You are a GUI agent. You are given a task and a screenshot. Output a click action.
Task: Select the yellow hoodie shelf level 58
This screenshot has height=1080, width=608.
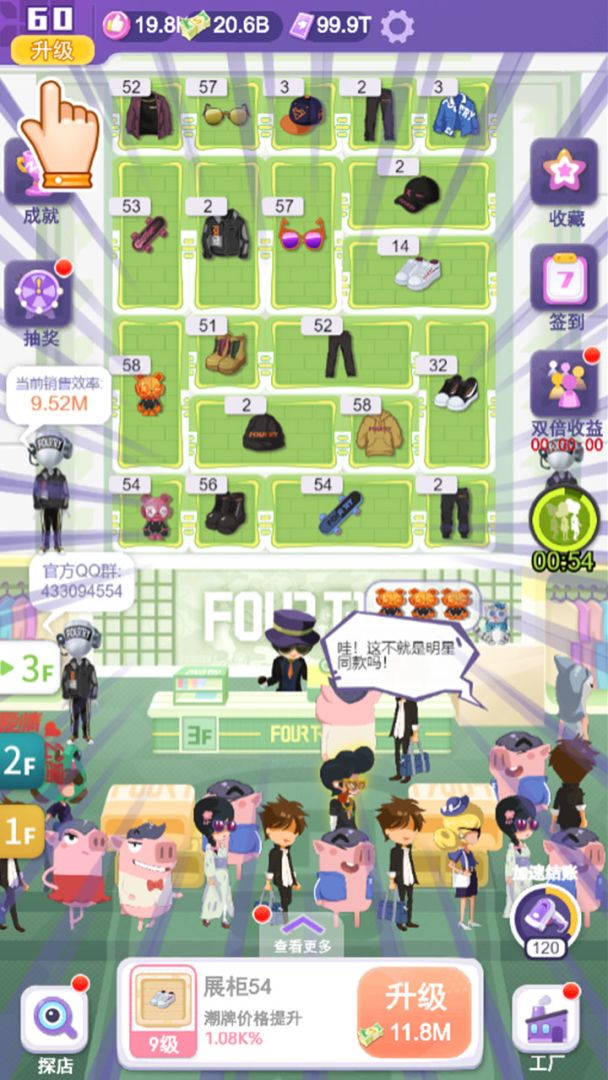[x=378, y=433]
